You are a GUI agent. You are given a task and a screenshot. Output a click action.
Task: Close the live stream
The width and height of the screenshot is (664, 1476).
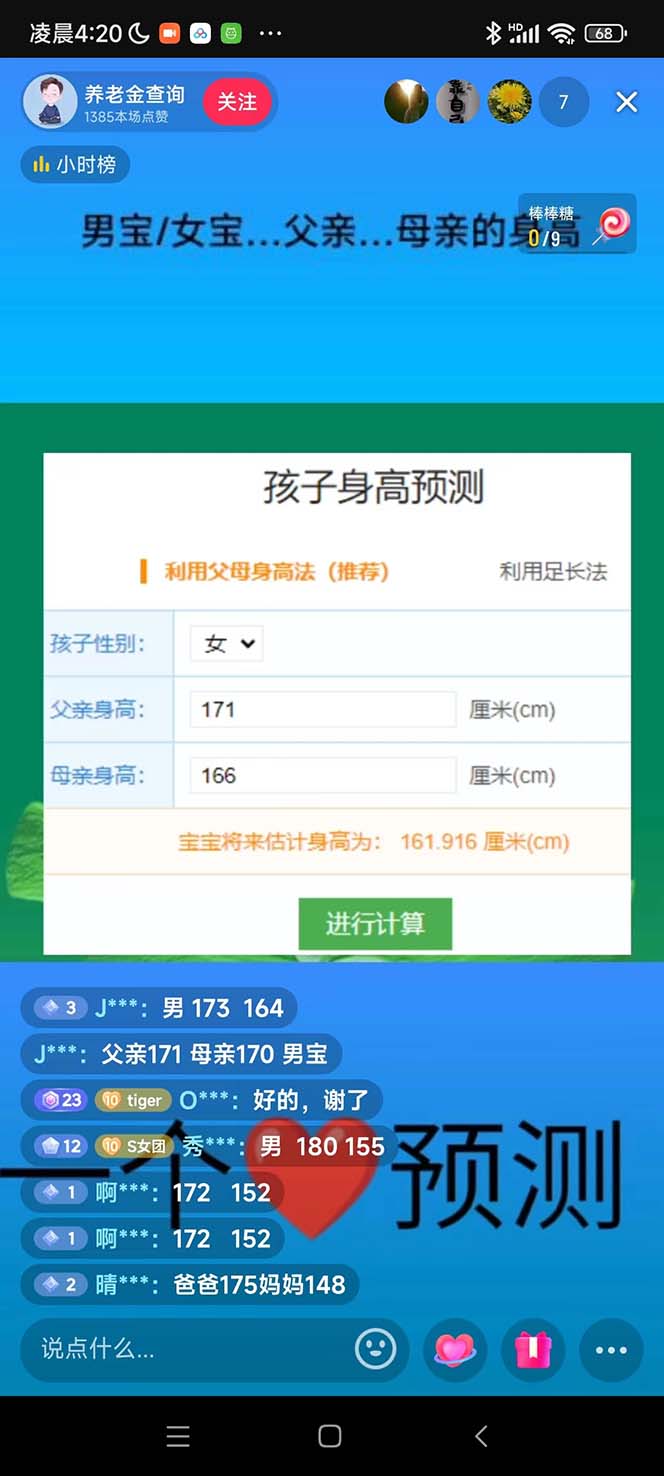626,102
